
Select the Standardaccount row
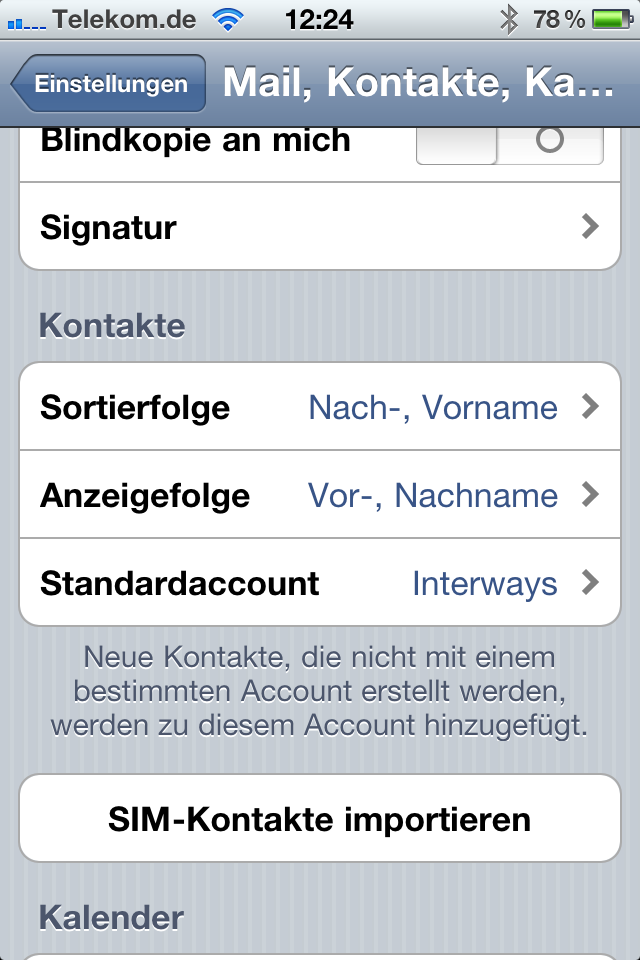pos(320,583)
